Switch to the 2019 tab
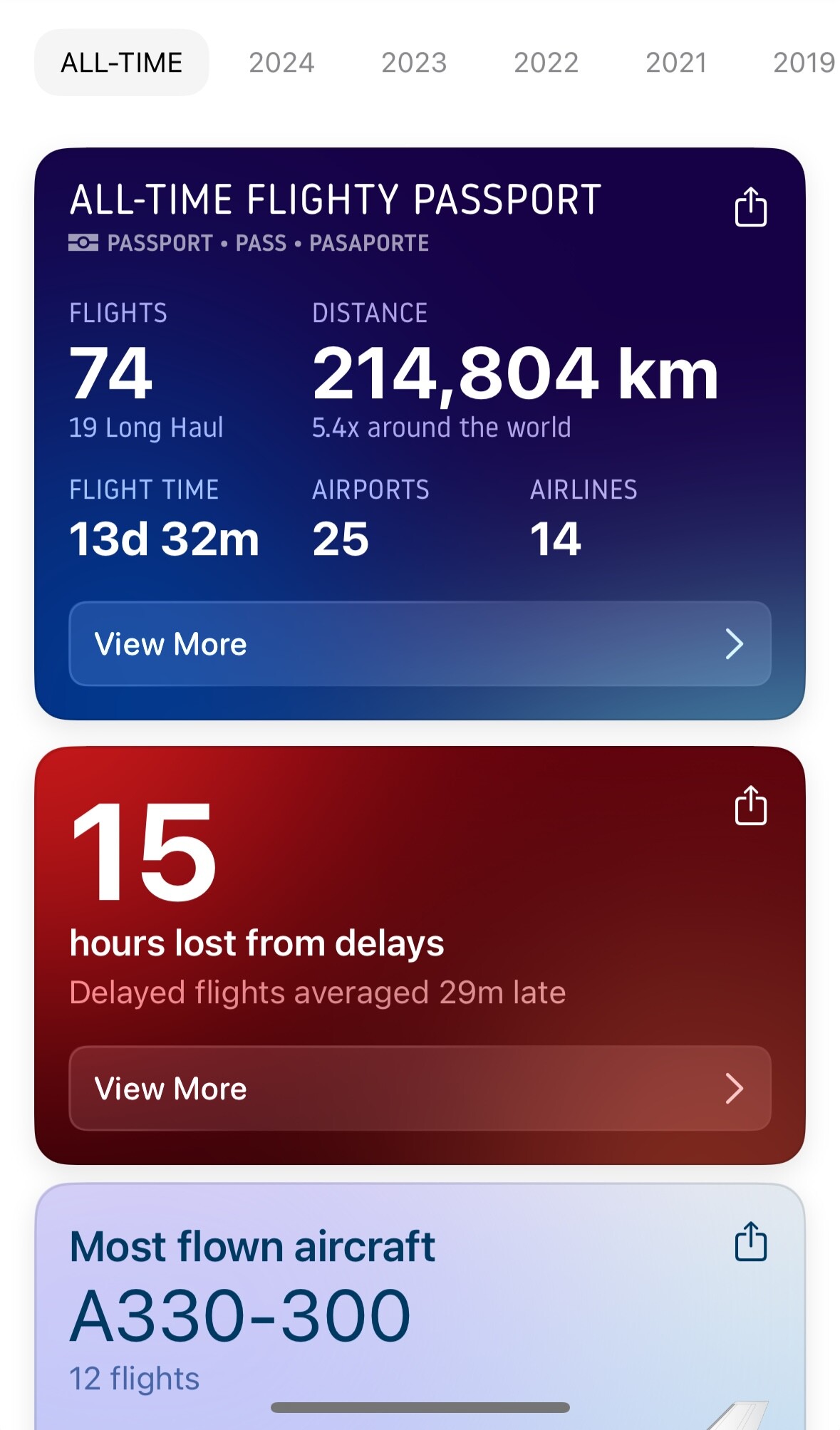This screenshot has height=1430, width=840. (804, 63)
